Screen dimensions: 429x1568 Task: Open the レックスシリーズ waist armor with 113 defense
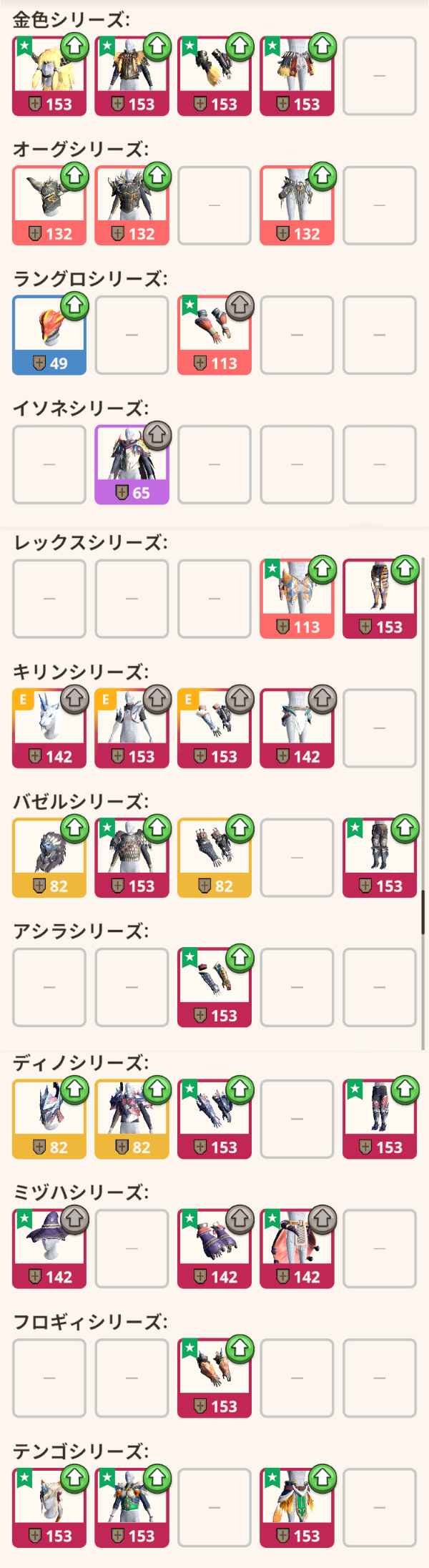coord(297,598)
